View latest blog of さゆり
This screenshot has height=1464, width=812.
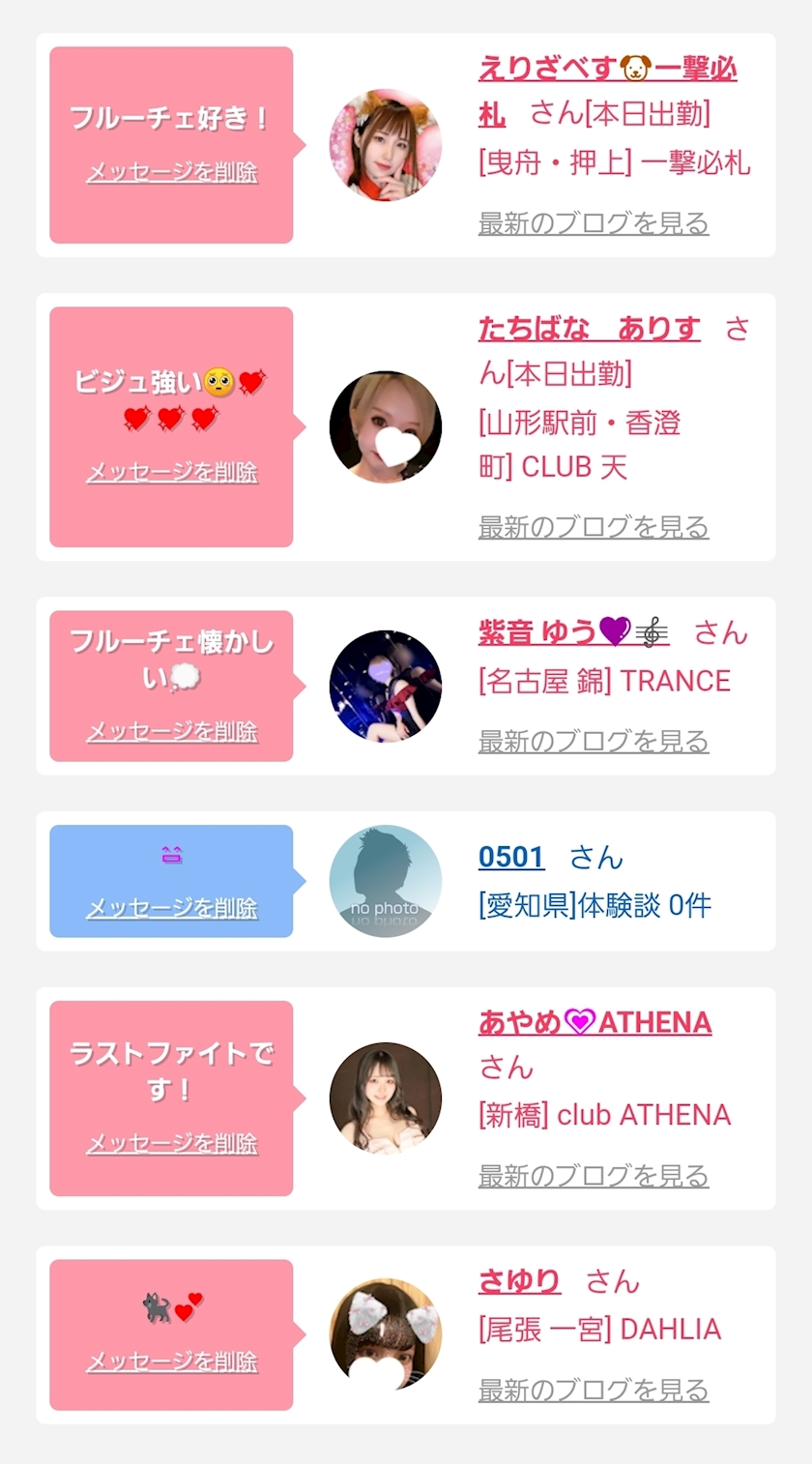[x=594, y=1391]
